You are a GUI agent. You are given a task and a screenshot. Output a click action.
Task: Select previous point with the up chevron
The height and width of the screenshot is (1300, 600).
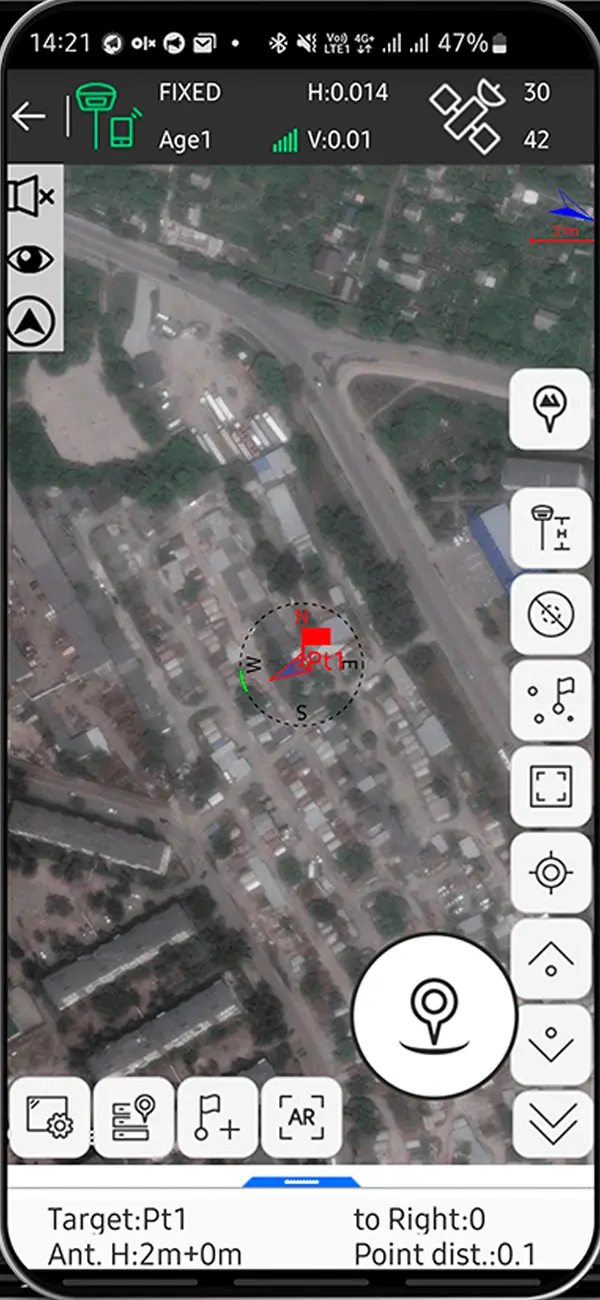549,959
